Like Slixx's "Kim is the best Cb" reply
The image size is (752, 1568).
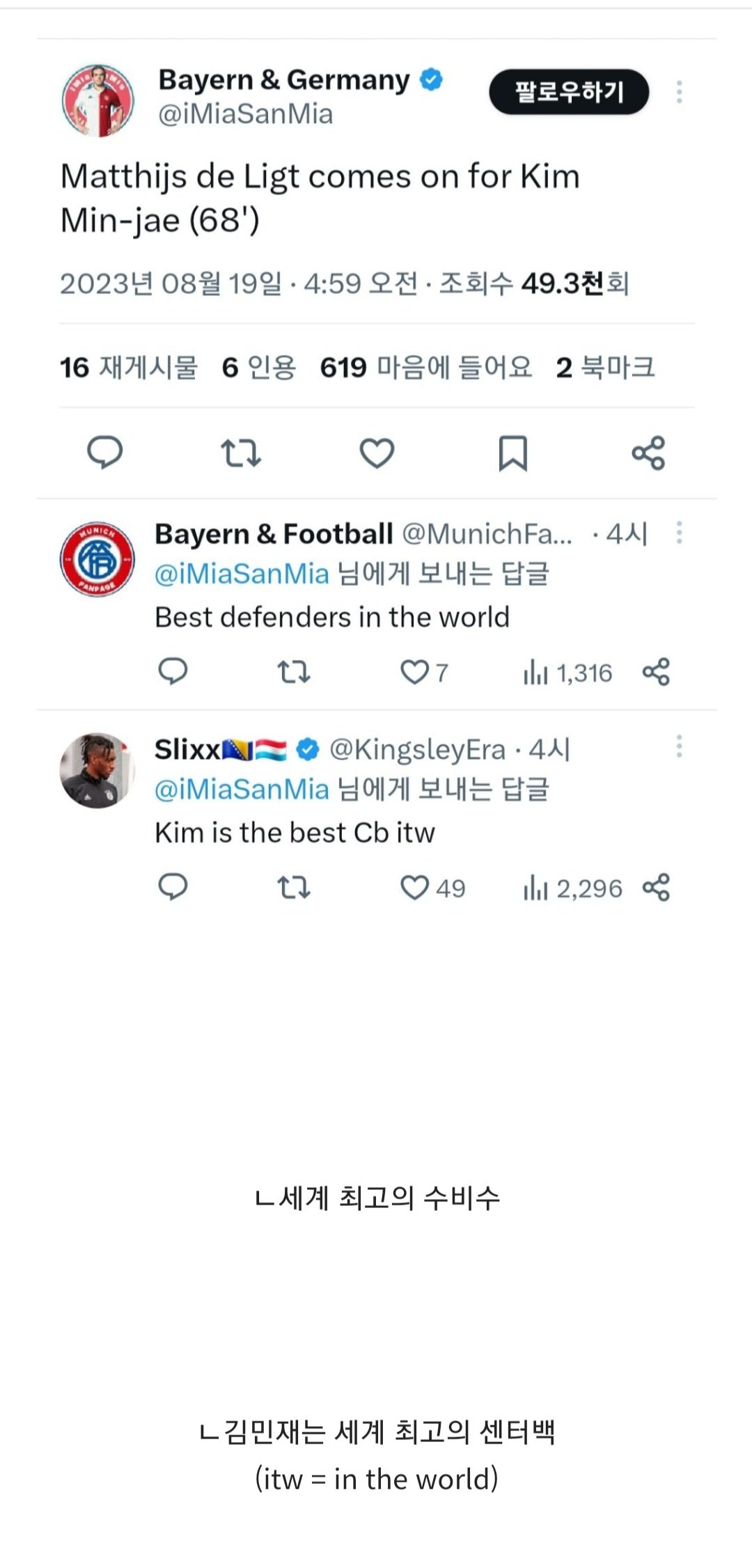coord(432,888)
